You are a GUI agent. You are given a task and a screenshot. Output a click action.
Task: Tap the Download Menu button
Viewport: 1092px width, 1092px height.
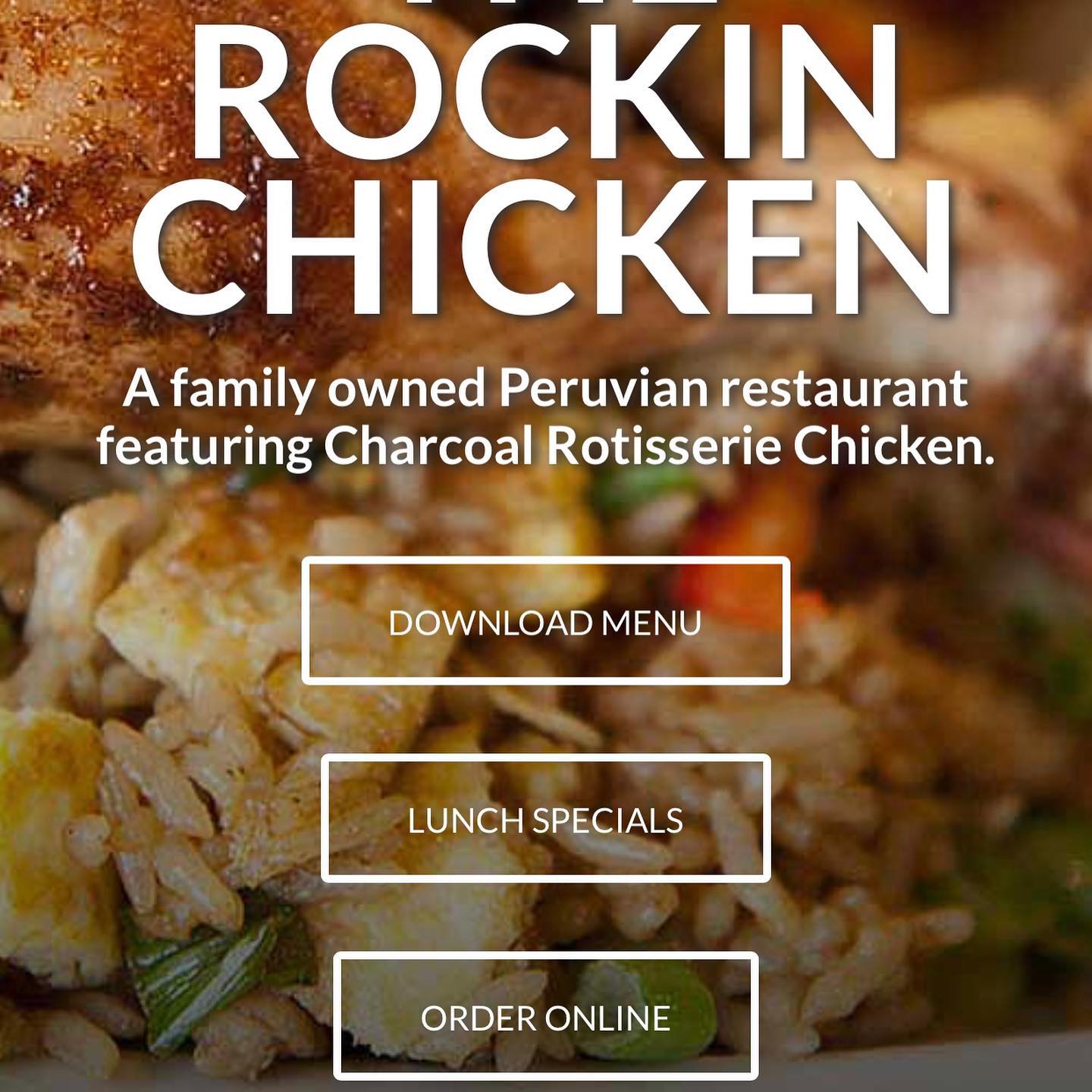pos(545,622)
